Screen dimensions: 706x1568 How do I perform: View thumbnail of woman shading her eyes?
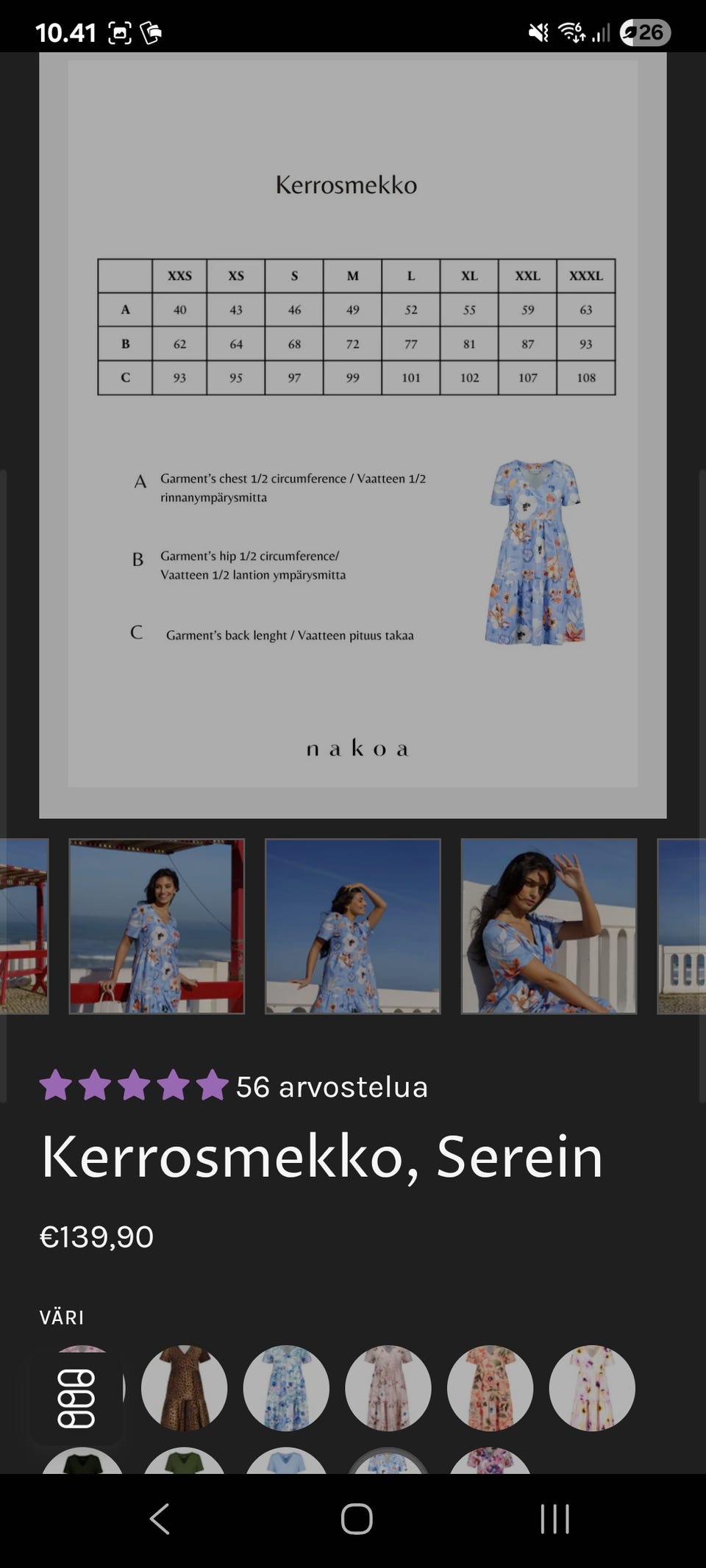(549, 926)
